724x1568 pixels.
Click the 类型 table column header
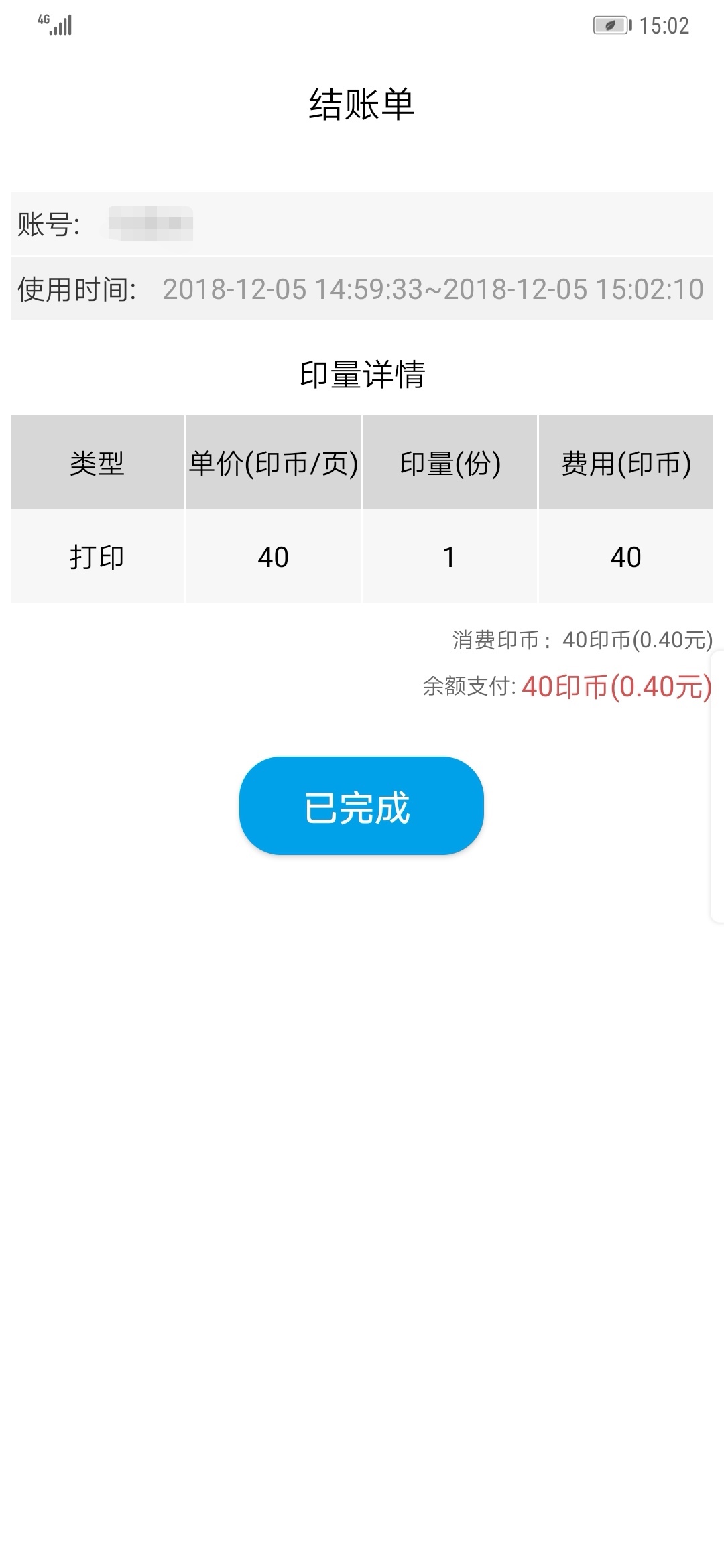(x=97, y=461)
